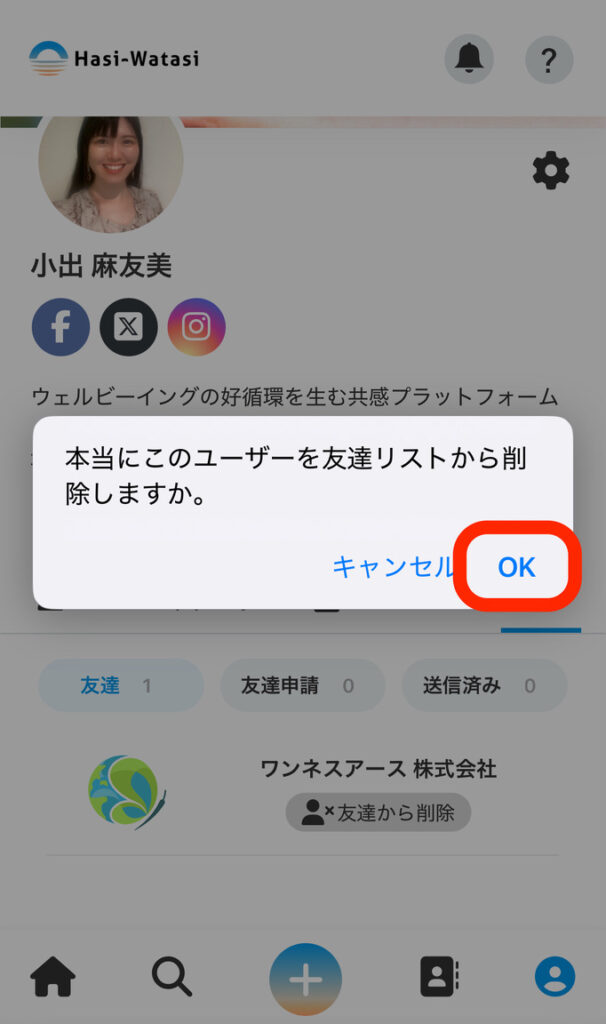Open the Facebook profile link
606x1024 pixels.
[x=61, y=327]
